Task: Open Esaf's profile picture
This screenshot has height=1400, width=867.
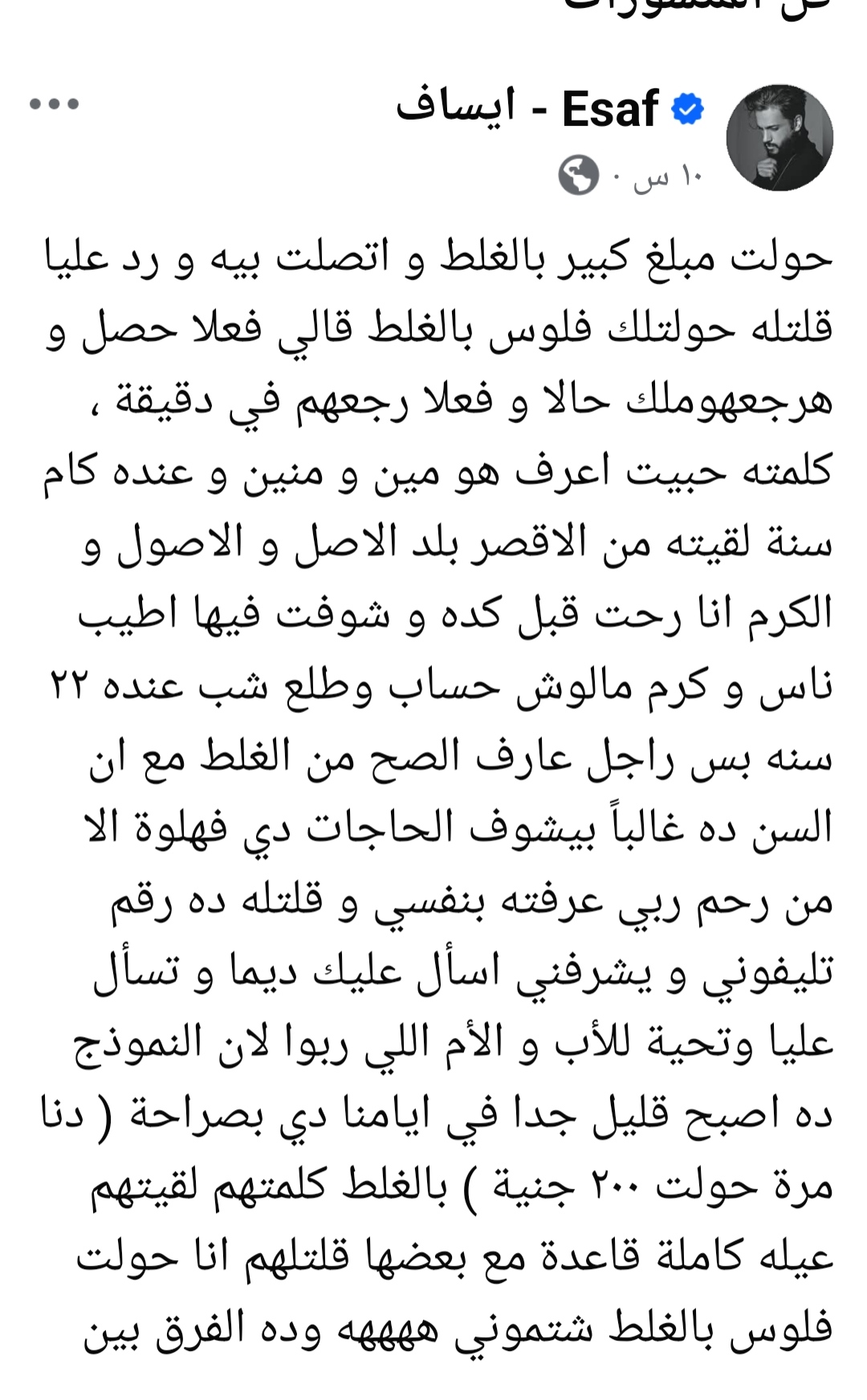Action: point(779,138)
